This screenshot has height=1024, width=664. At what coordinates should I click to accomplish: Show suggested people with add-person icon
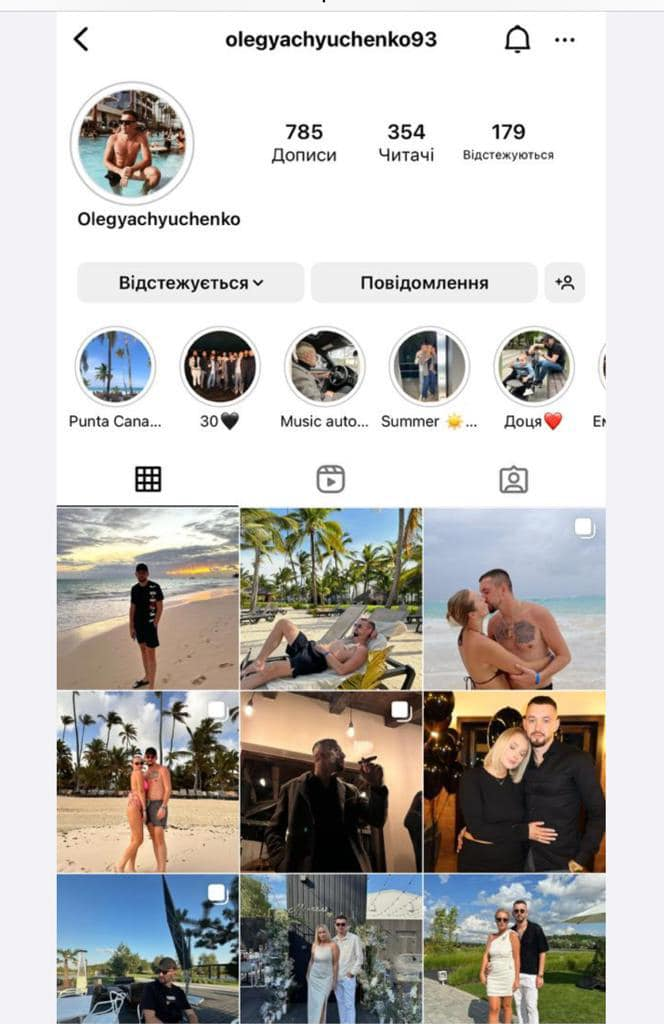pos(565,283)
